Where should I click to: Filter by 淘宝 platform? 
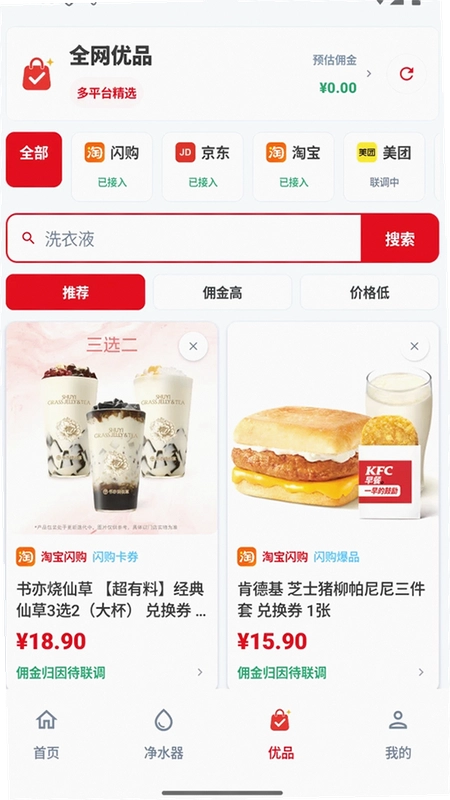click(293, 166)
